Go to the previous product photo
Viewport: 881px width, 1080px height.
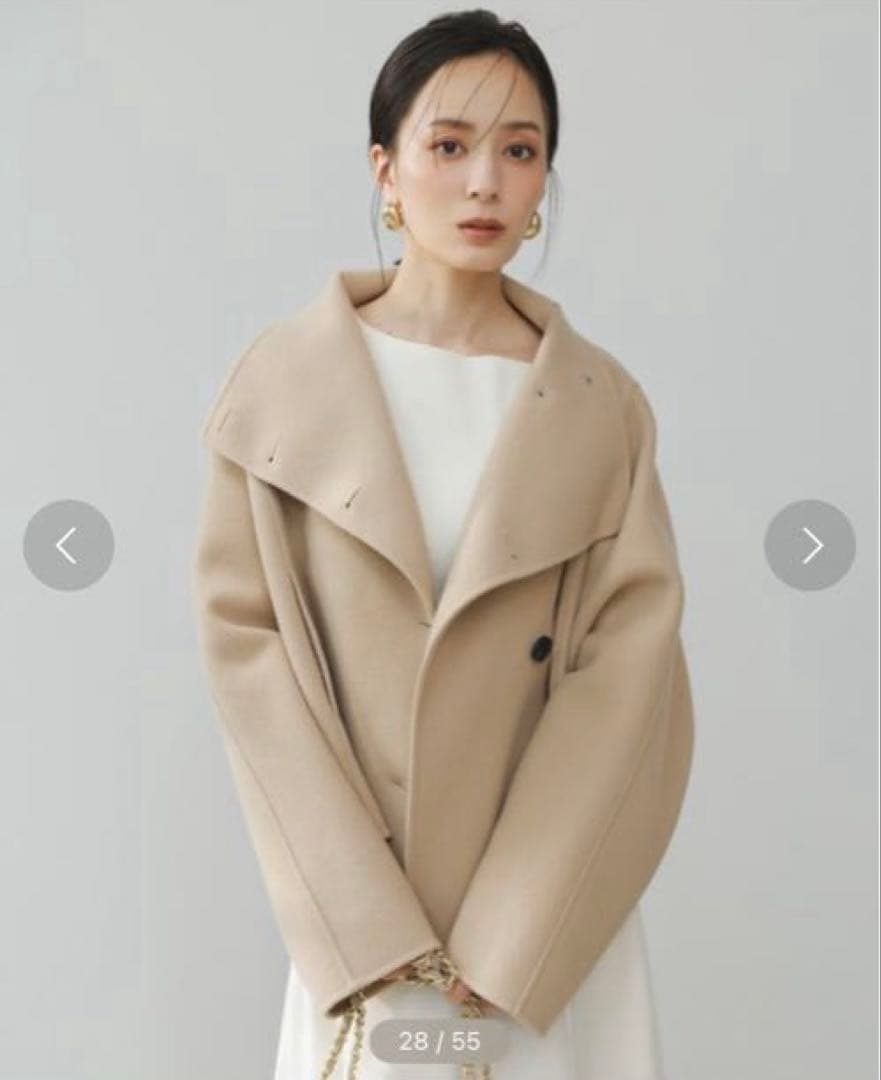pyautogui.click(x=68, y=545)
